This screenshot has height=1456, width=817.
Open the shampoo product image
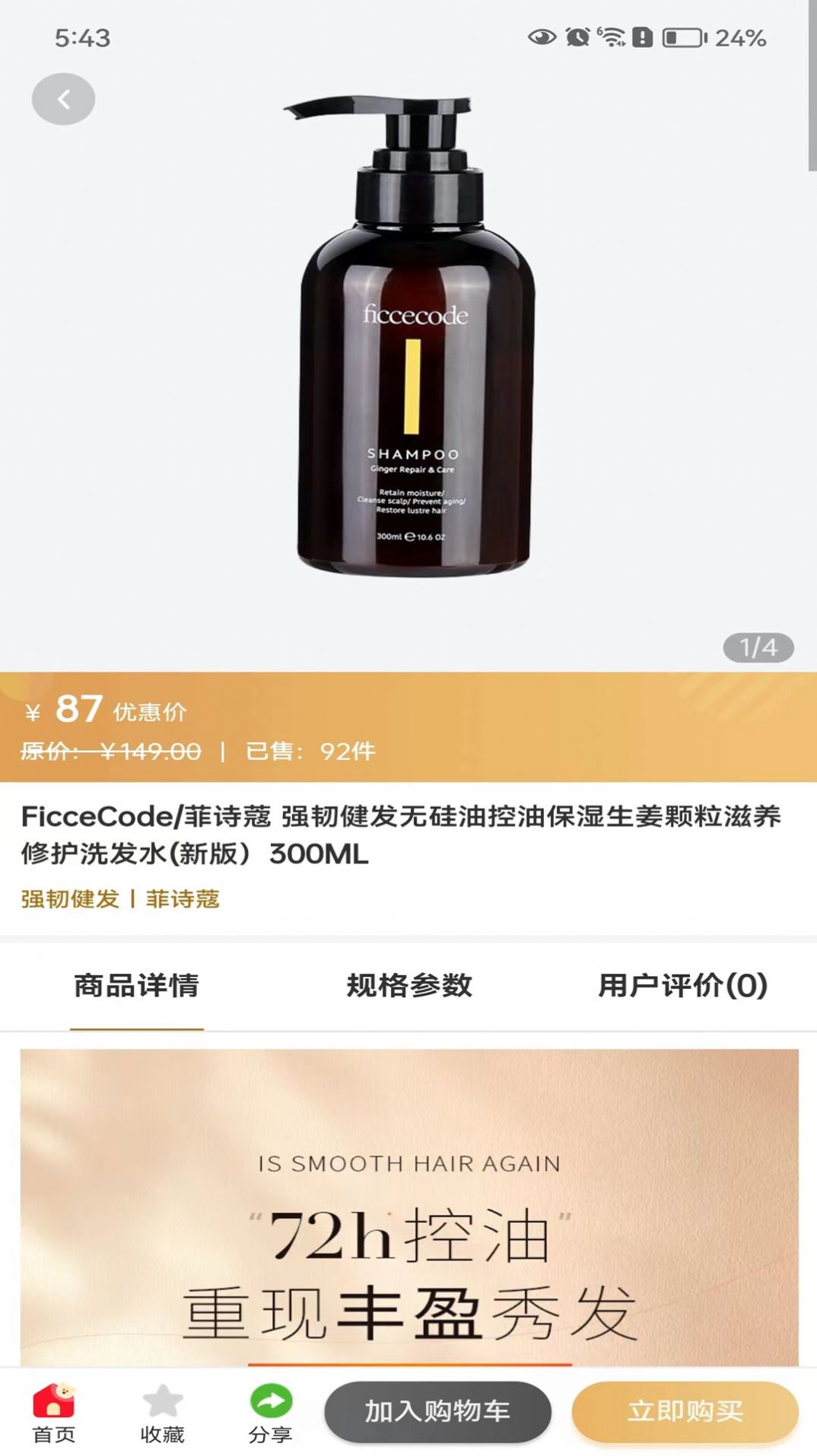(x=411, y=335)
